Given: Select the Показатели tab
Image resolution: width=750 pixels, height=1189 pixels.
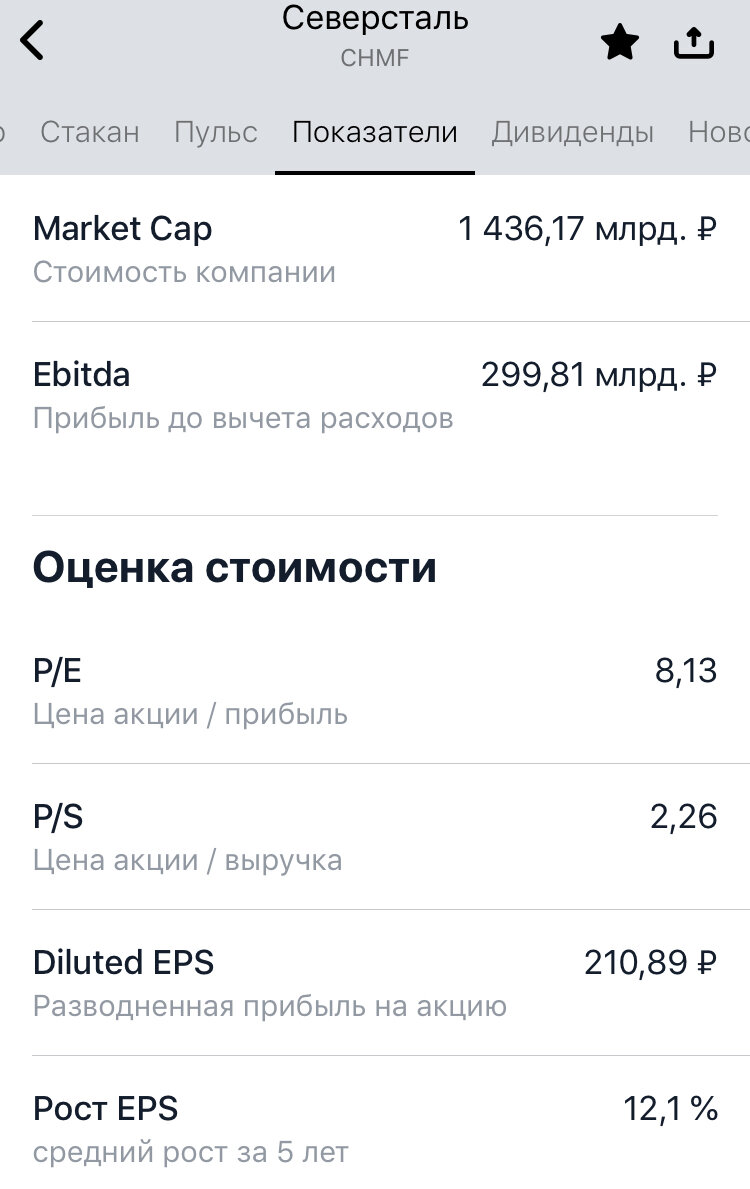Looking at the screenshot, I should click(x=374, y=132).
